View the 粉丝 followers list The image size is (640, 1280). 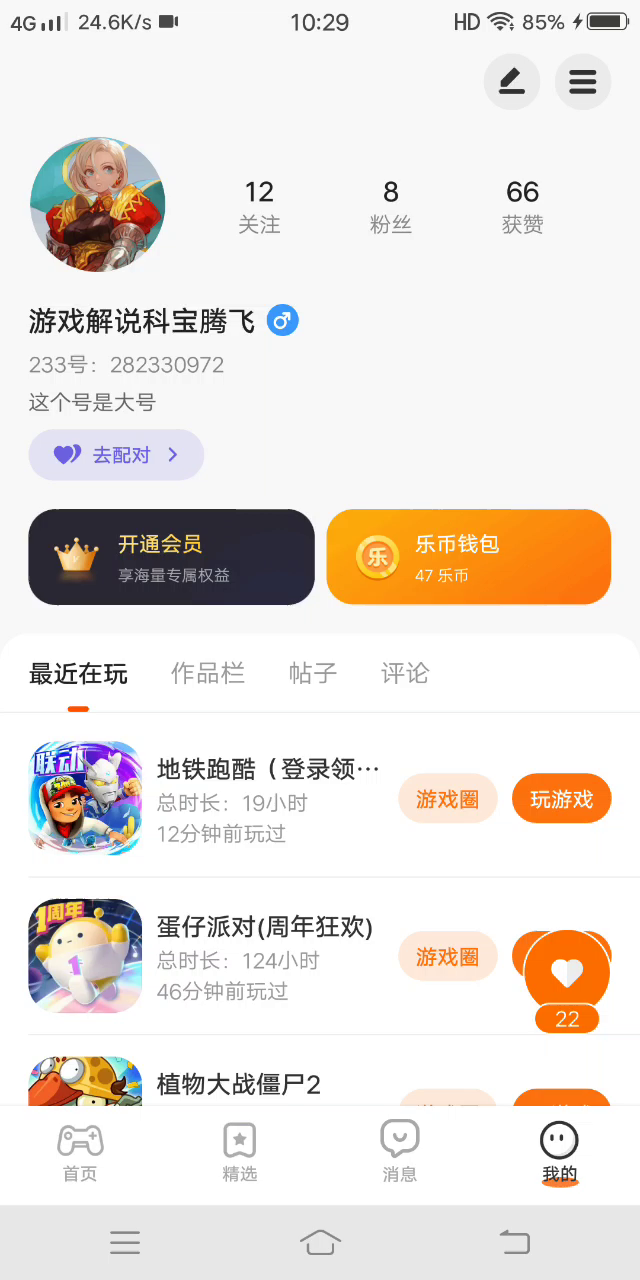coord(391,206)
